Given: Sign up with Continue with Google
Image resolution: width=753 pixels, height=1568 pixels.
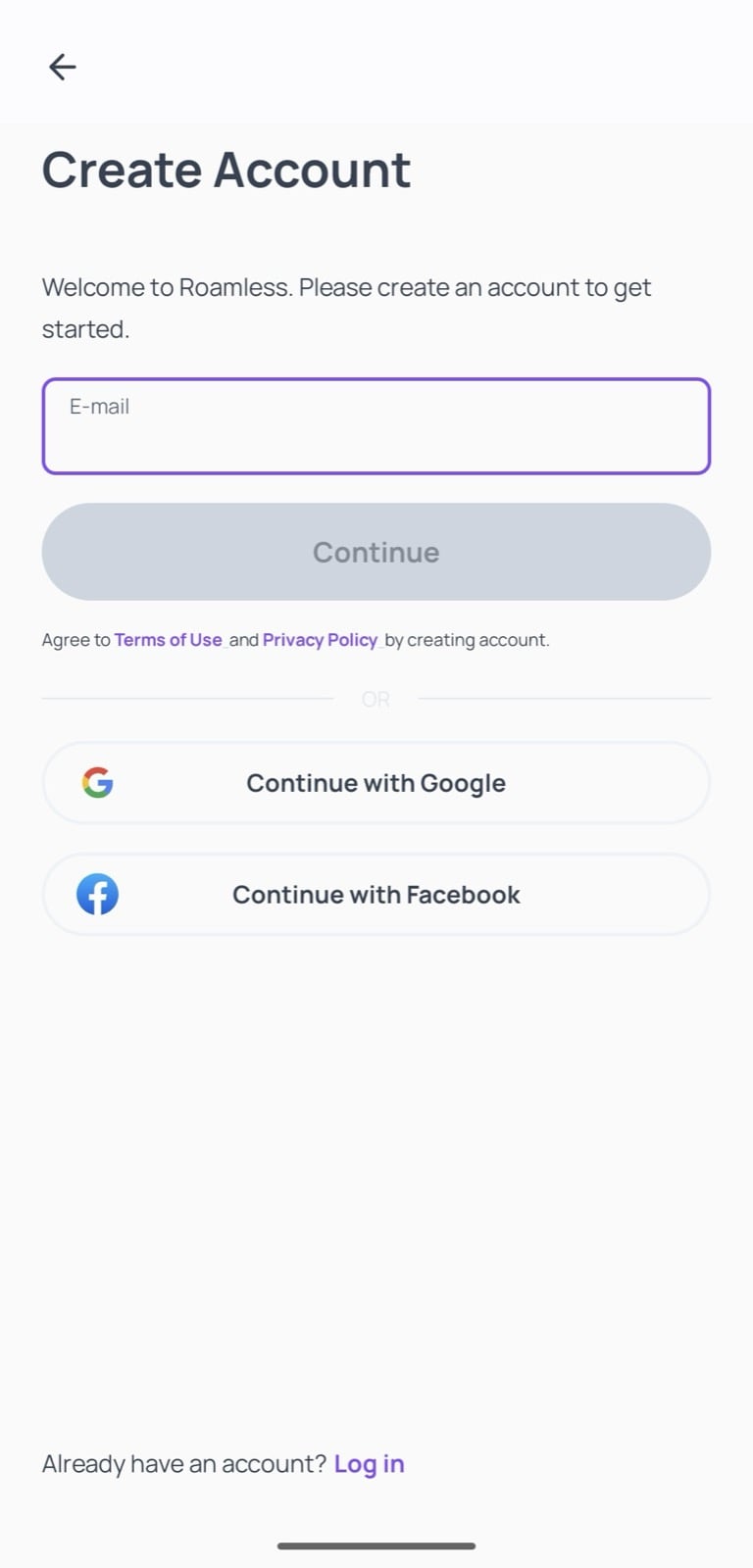Looking at the screenshot, I should [x=376, y=783].
